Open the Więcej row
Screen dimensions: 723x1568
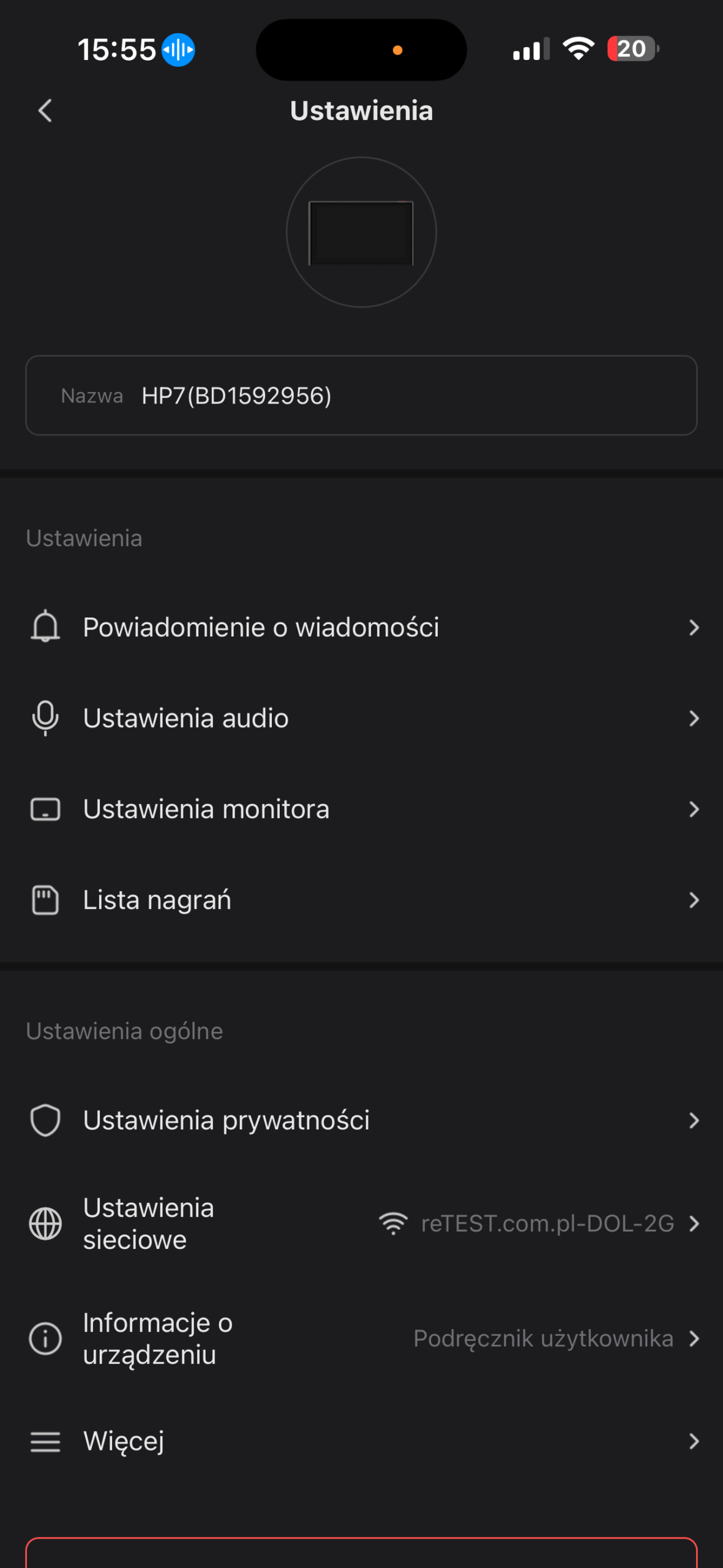pos(361,1441)
